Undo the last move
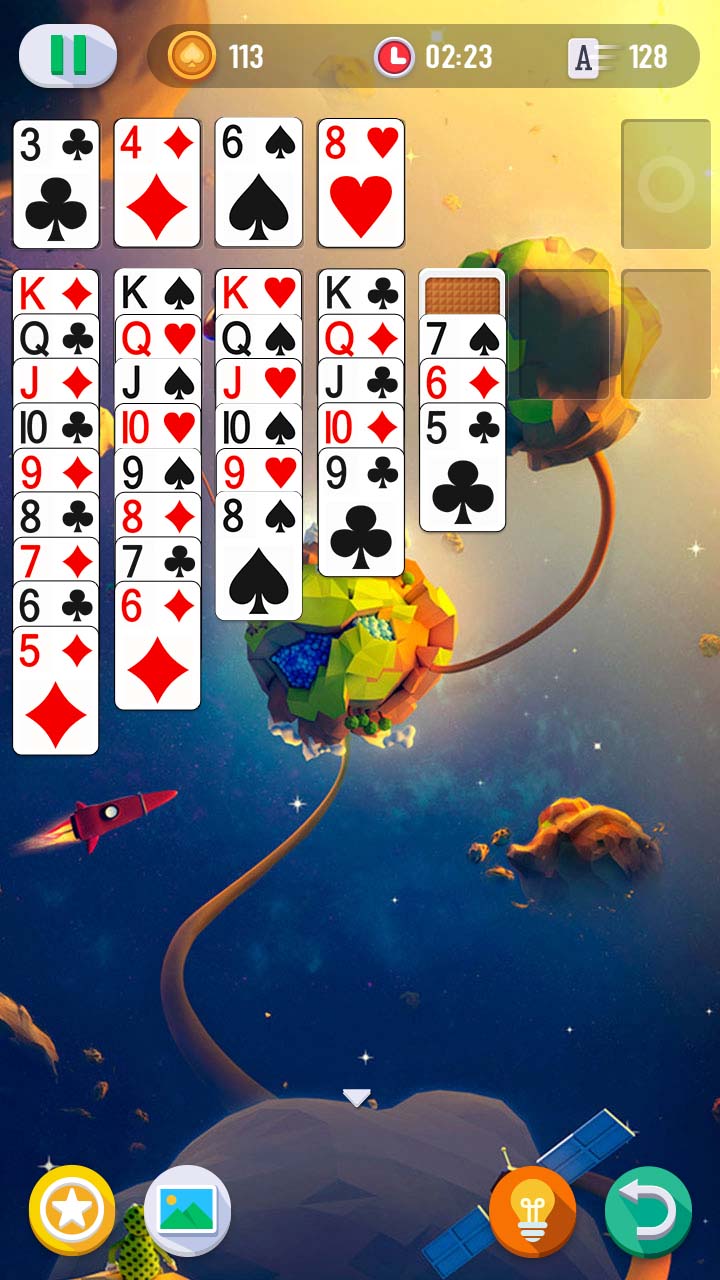720x1280 pixels. point(648,1210)
